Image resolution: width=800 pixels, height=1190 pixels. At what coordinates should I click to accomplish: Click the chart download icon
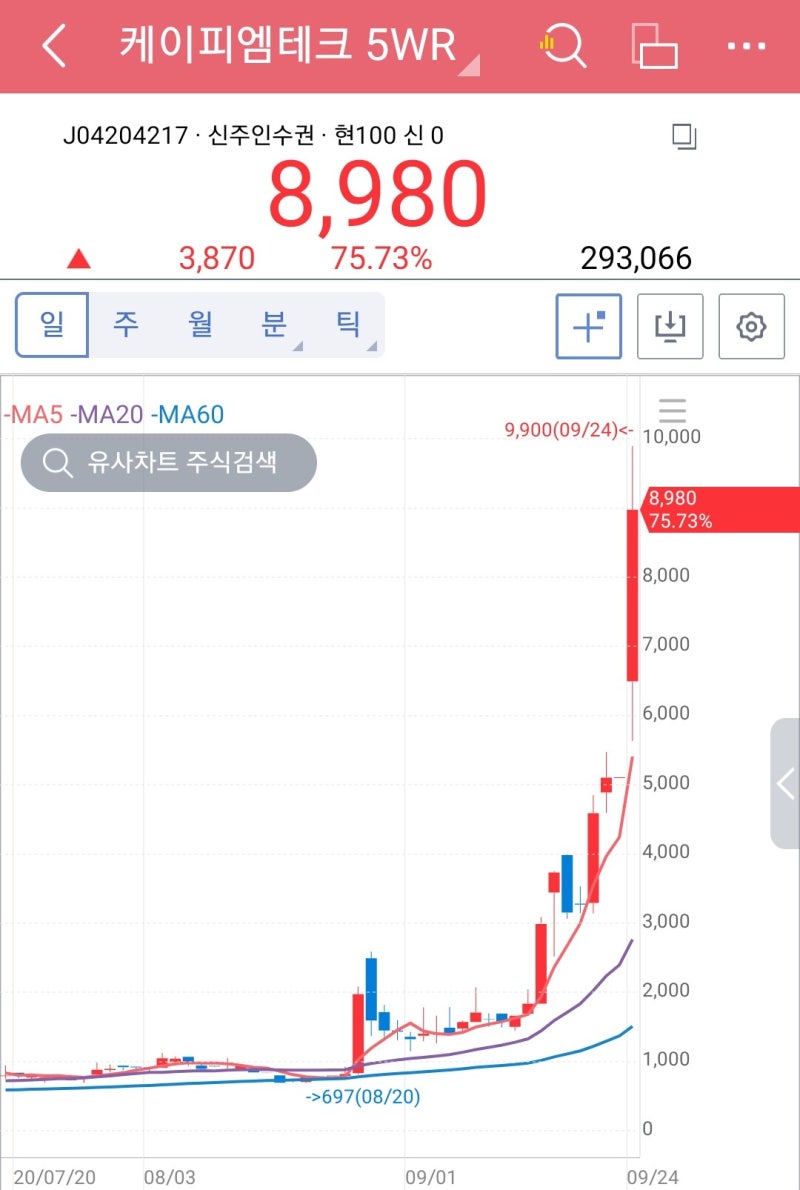pos(669,328)
